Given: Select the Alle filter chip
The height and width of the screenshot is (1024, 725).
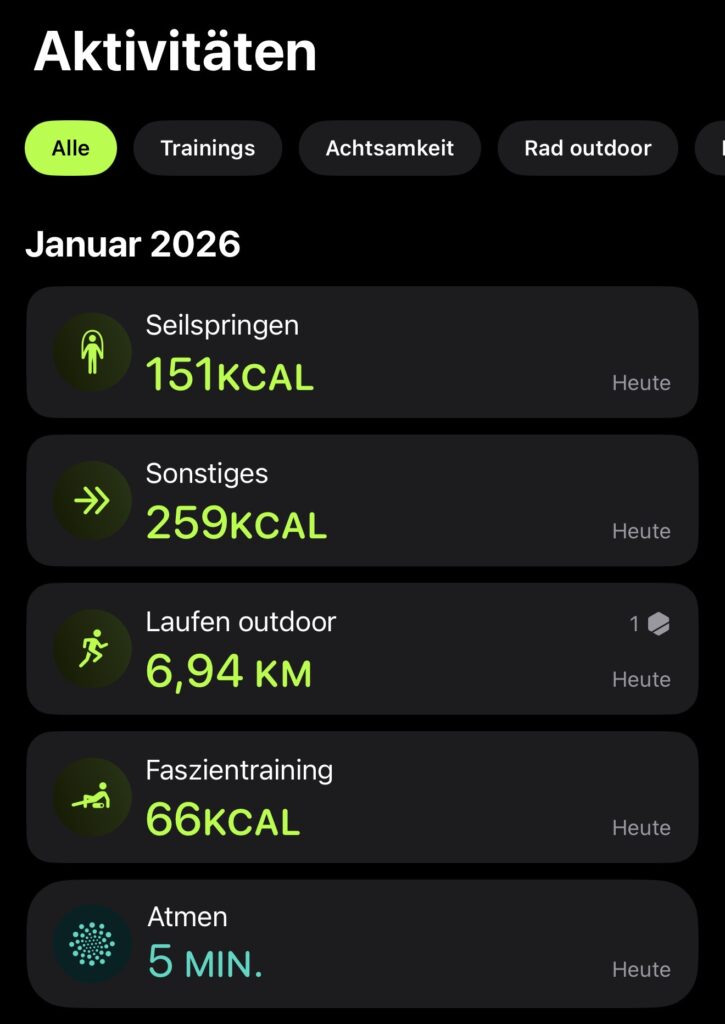Looking at the screenshot, I should tap(70, 148).
